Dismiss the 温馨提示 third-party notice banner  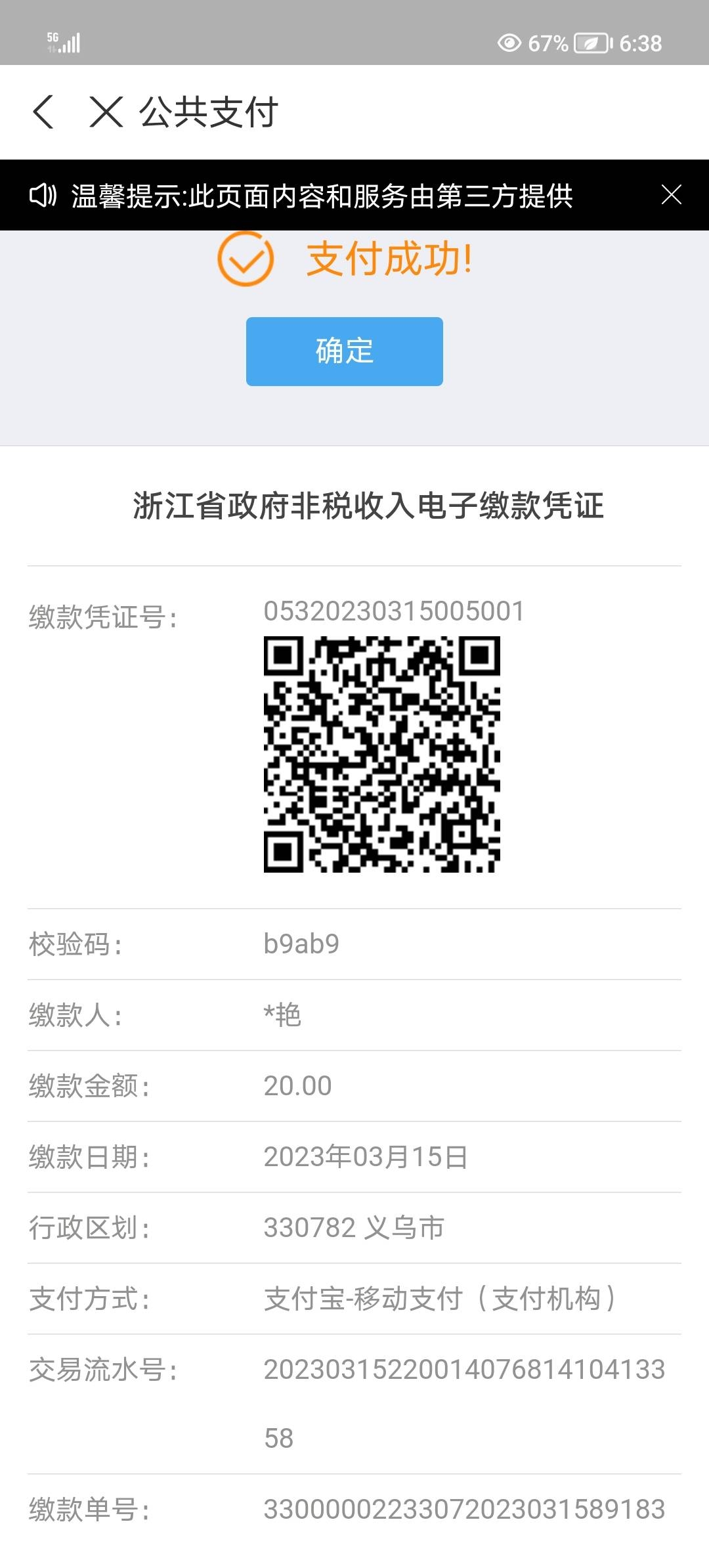[x=671, y=194]
